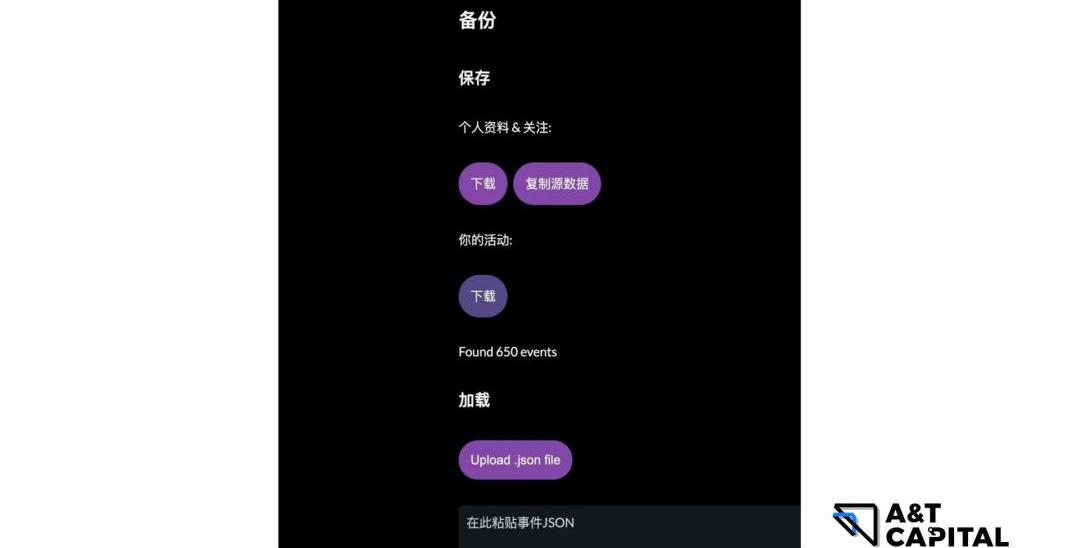This screenshot has height=548, width=1080.
Task: Tap 下载 under 你的活动
Action: pyautogui.click(x=483, y=296)
